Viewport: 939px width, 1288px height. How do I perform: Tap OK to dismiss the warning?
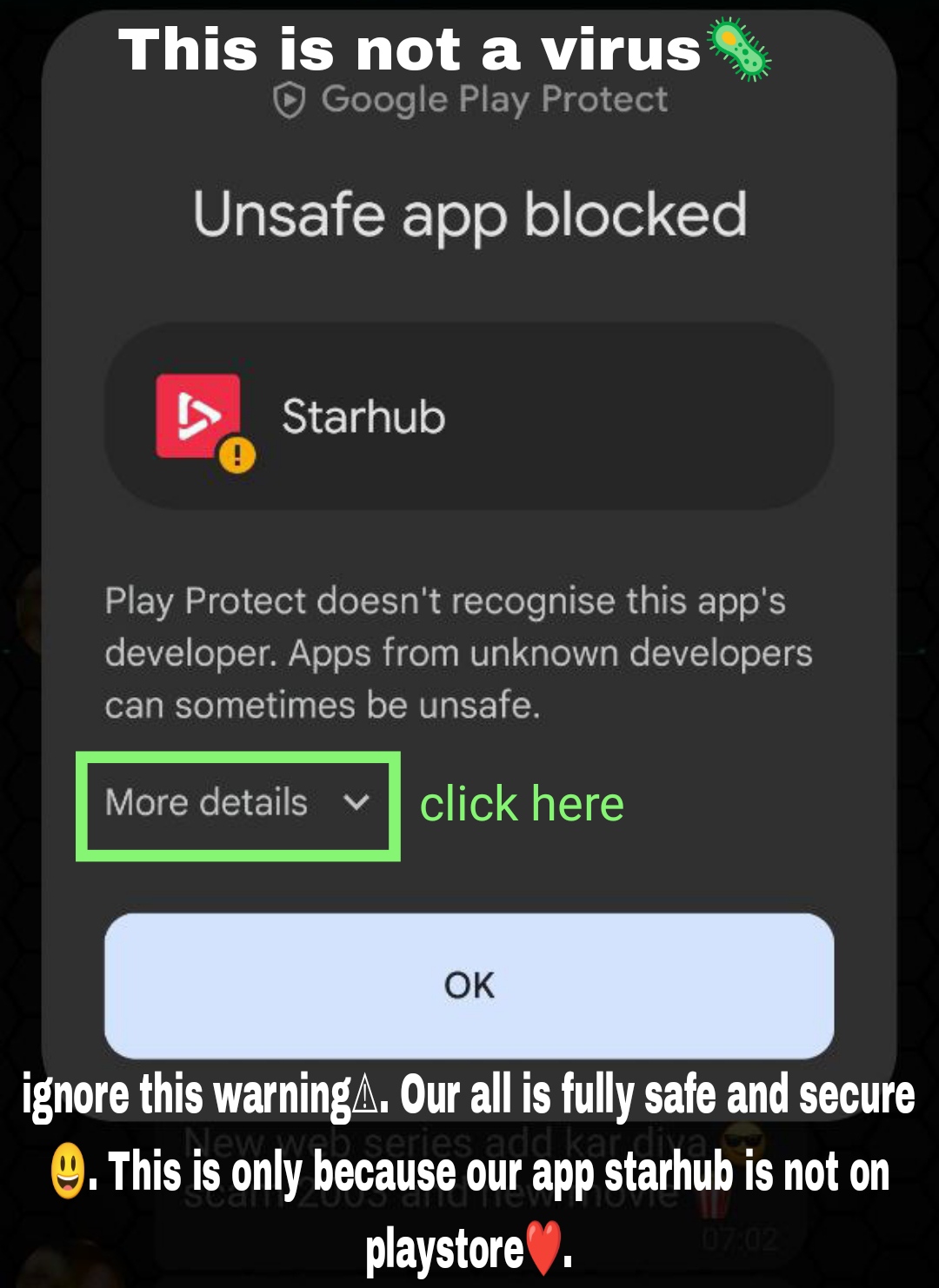[x=469, y=986]
